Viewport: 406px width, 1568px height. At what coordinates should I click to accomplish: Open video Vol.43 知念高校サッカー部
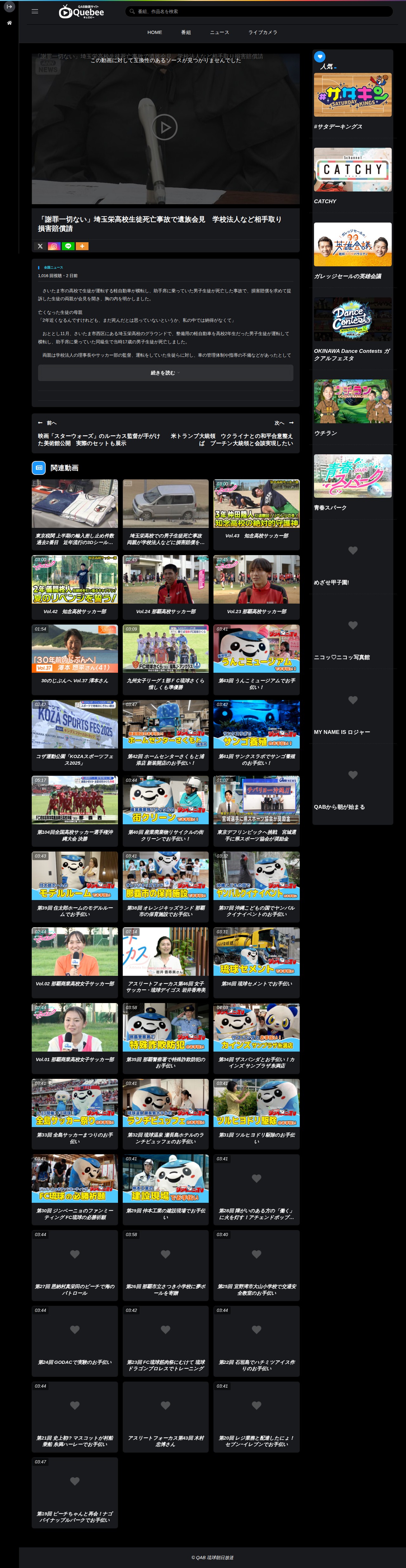tap(256, 514)
